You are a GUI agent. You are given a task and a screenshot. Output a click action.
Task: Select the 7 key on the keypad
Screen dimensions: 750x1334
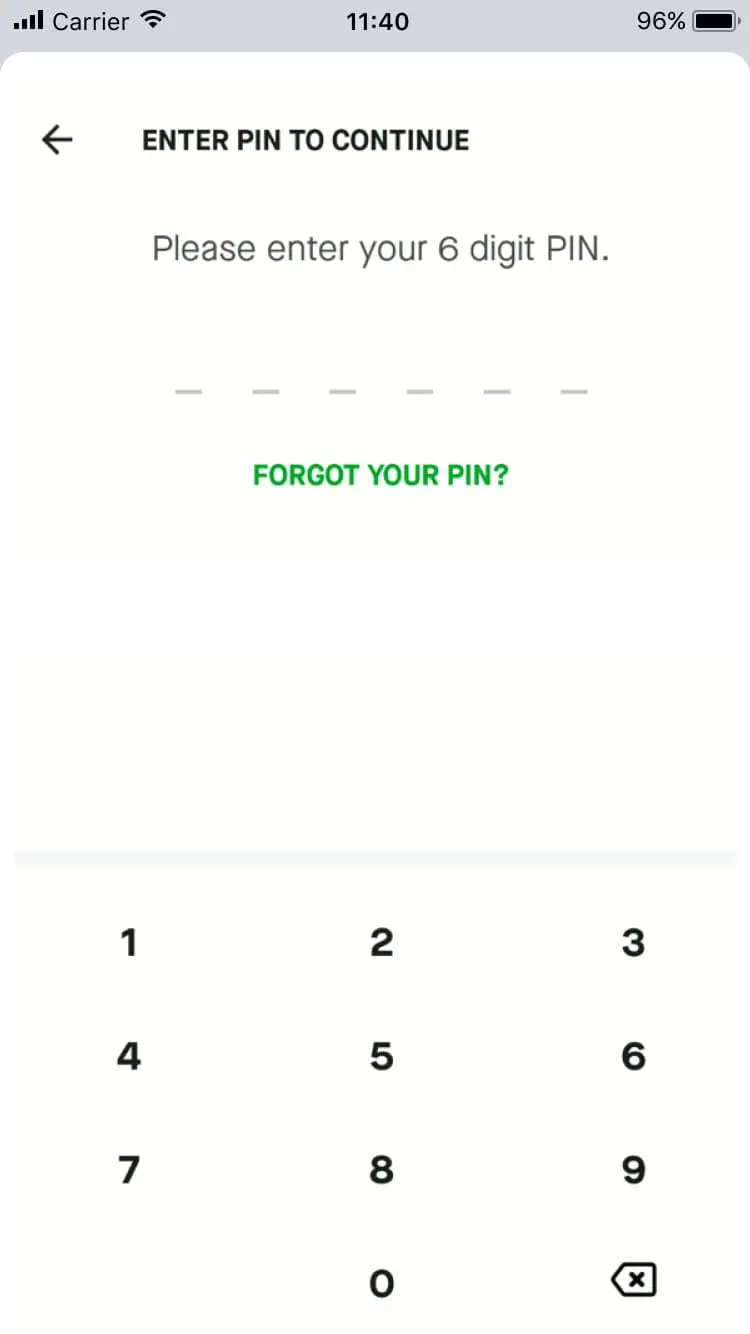click(128, 1169)
